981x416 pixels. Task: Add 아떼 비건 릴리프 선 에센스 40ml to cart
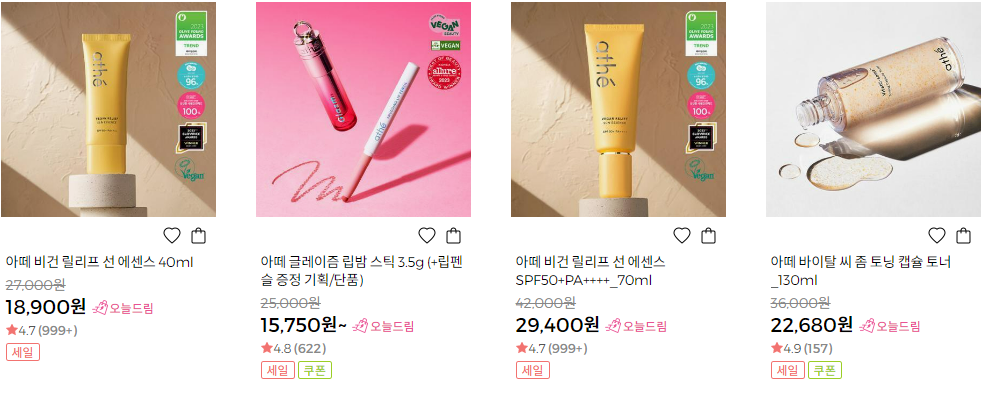click(x=198, y=236)
